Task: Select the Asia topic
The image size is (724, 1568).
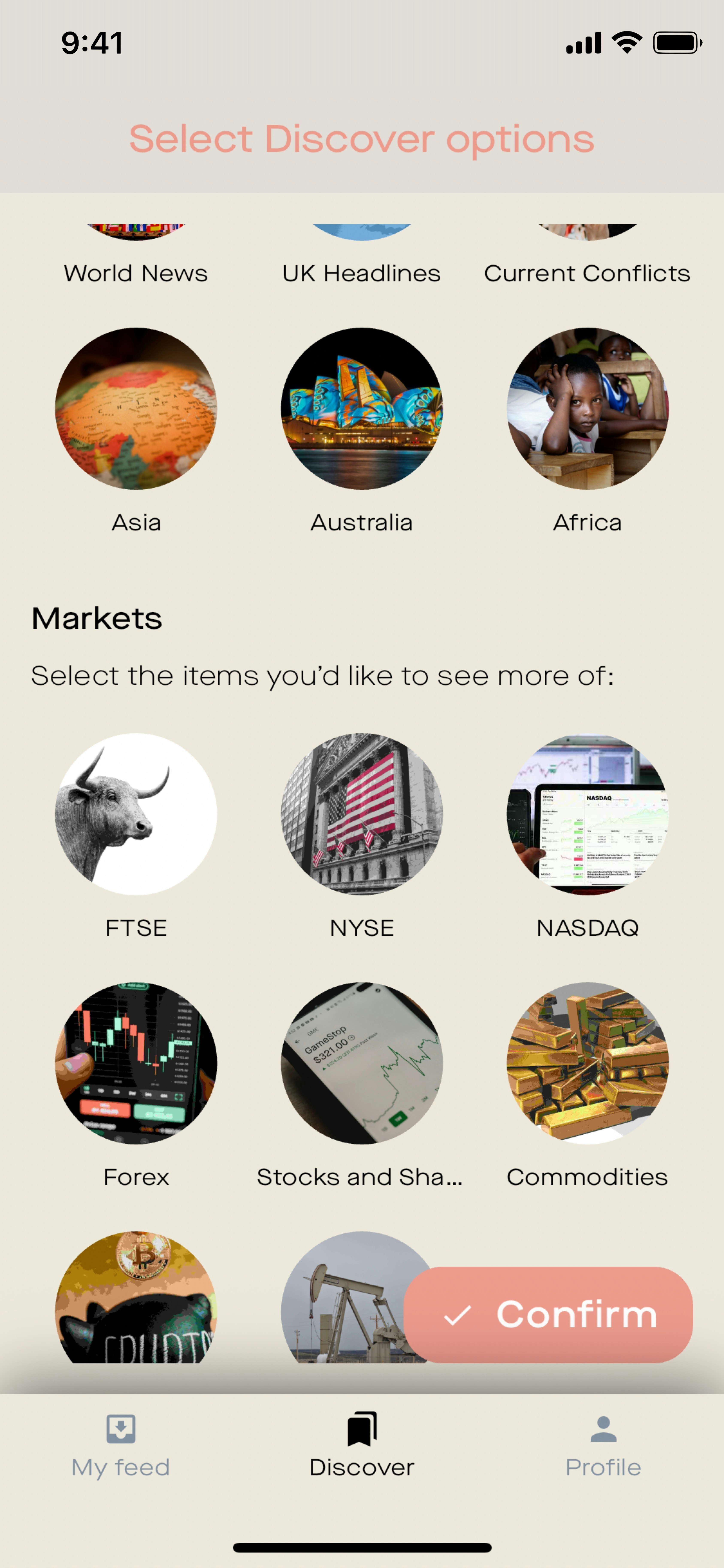Action: (136, 409)
